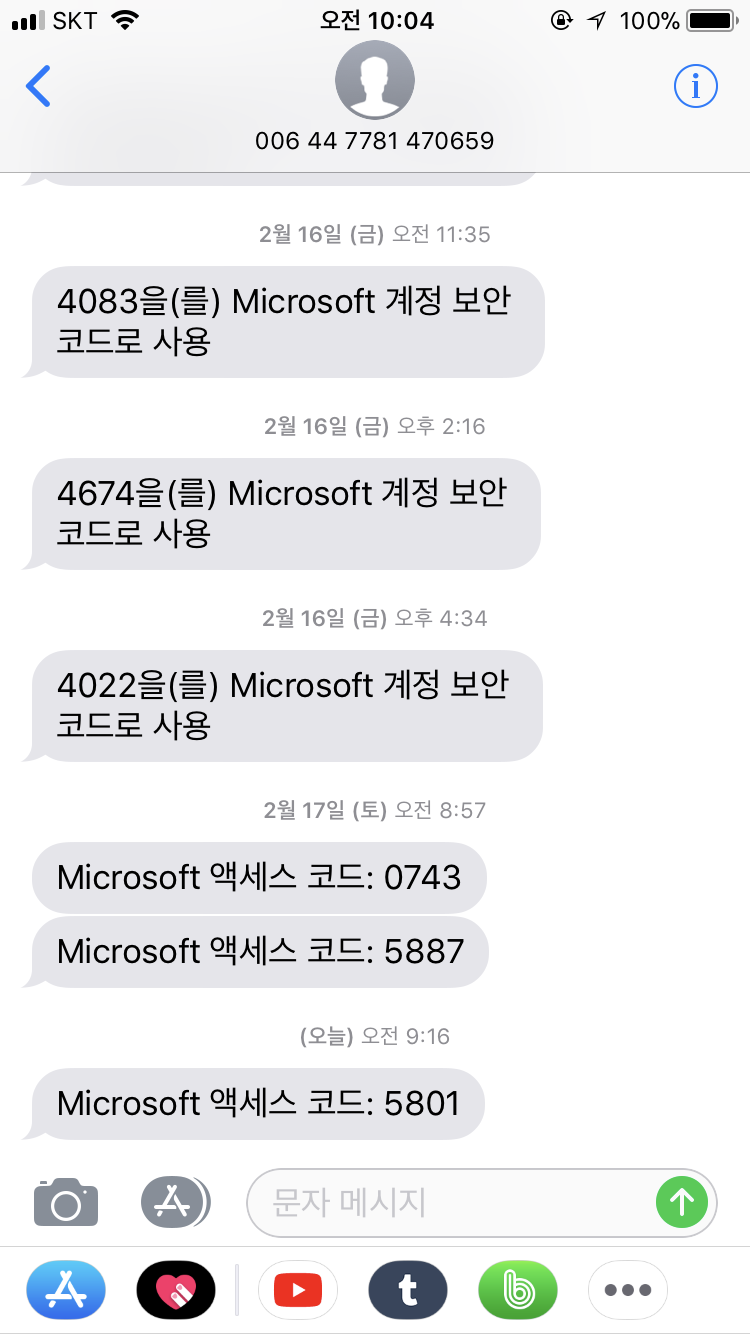Open the App Store icon in the app drawer
Screen dimensions: 750x1334
(x=66, y=1290)
